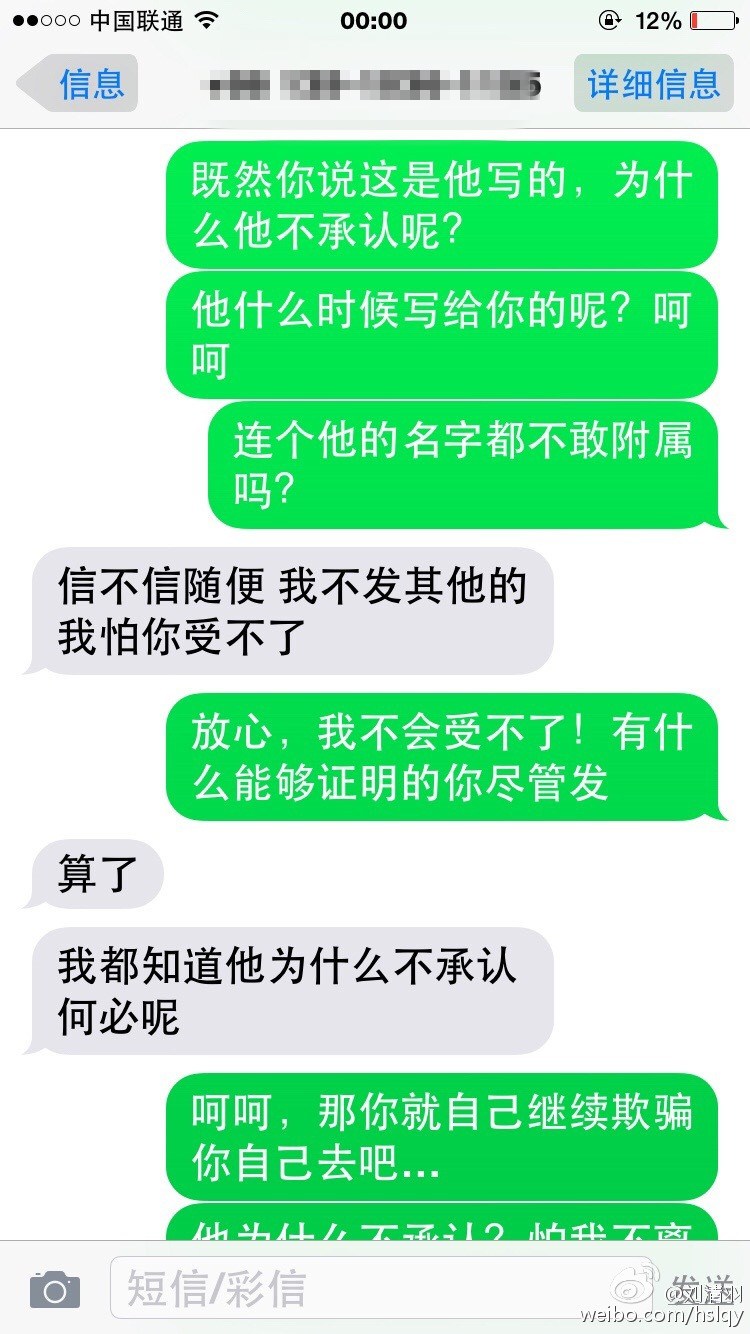This screenshot has width=750, height=1334.
Task: Tap the camera icon to attach a photo
Action: pos(54,1290)
